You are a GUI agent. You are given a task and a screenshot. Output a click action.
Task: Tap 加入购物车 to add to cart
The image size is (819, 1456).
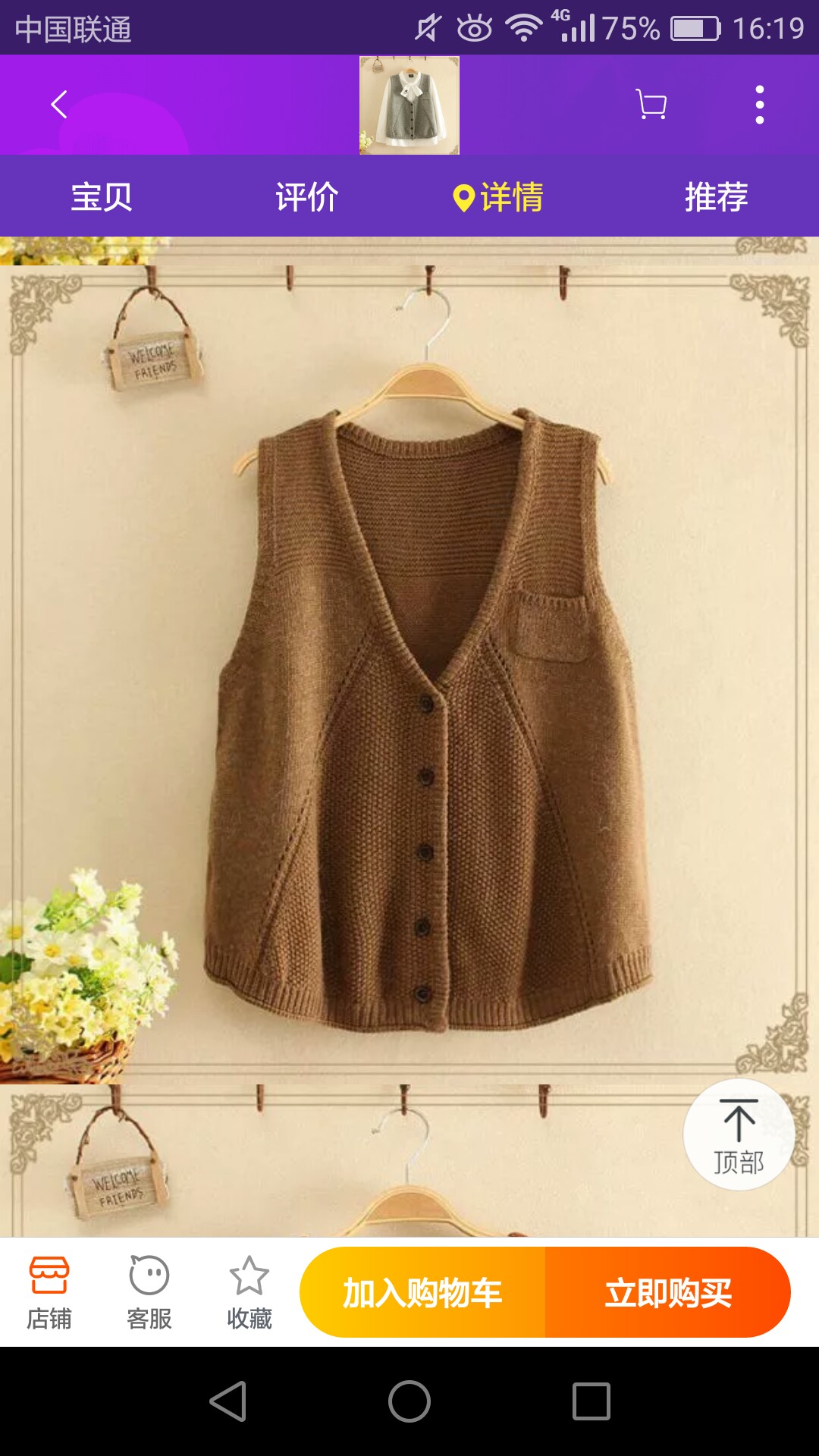[422, 1292]
